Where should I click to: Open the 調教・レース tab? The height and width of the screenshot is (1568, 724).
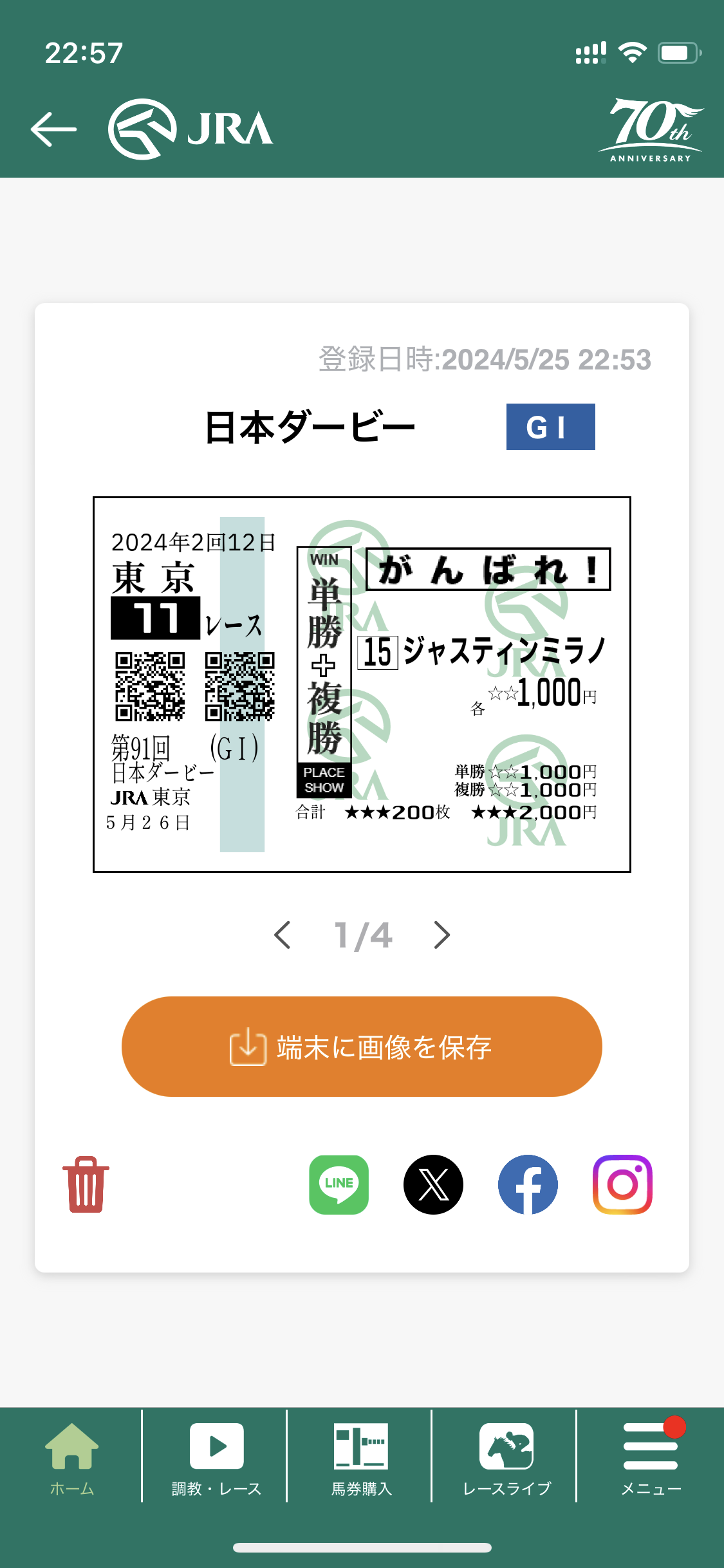pos(216,1459)
